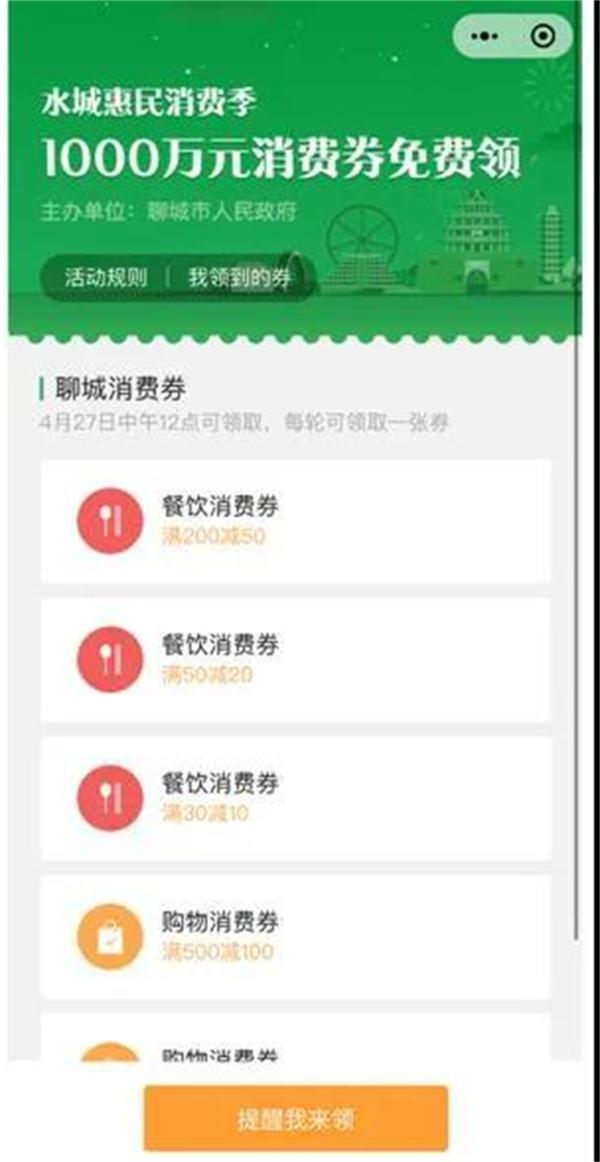View 我领到的券 my claimed coupons
Viewport: 600px width, 1162px height.
[239, 278]
